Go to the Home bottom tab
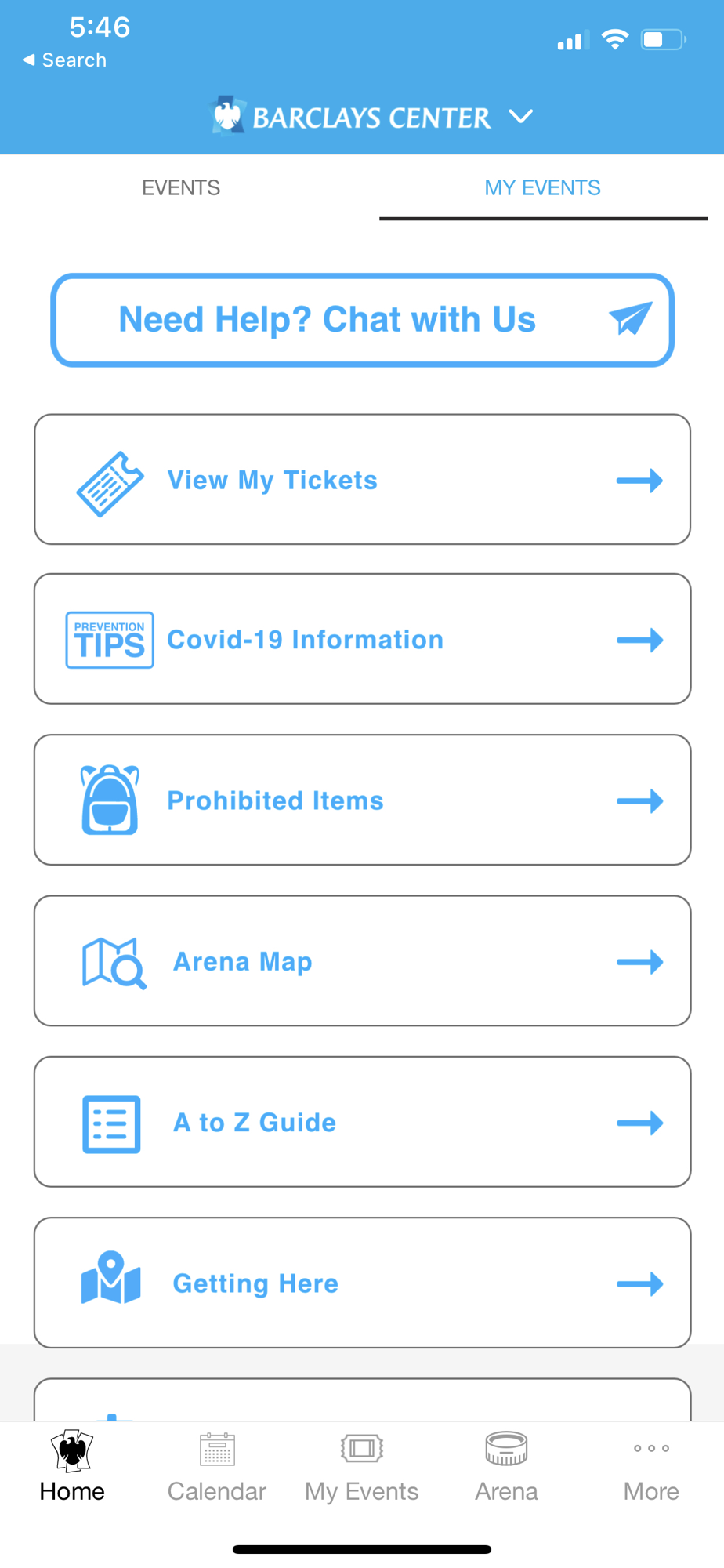724x1568 pixels. click(72, 1468)
